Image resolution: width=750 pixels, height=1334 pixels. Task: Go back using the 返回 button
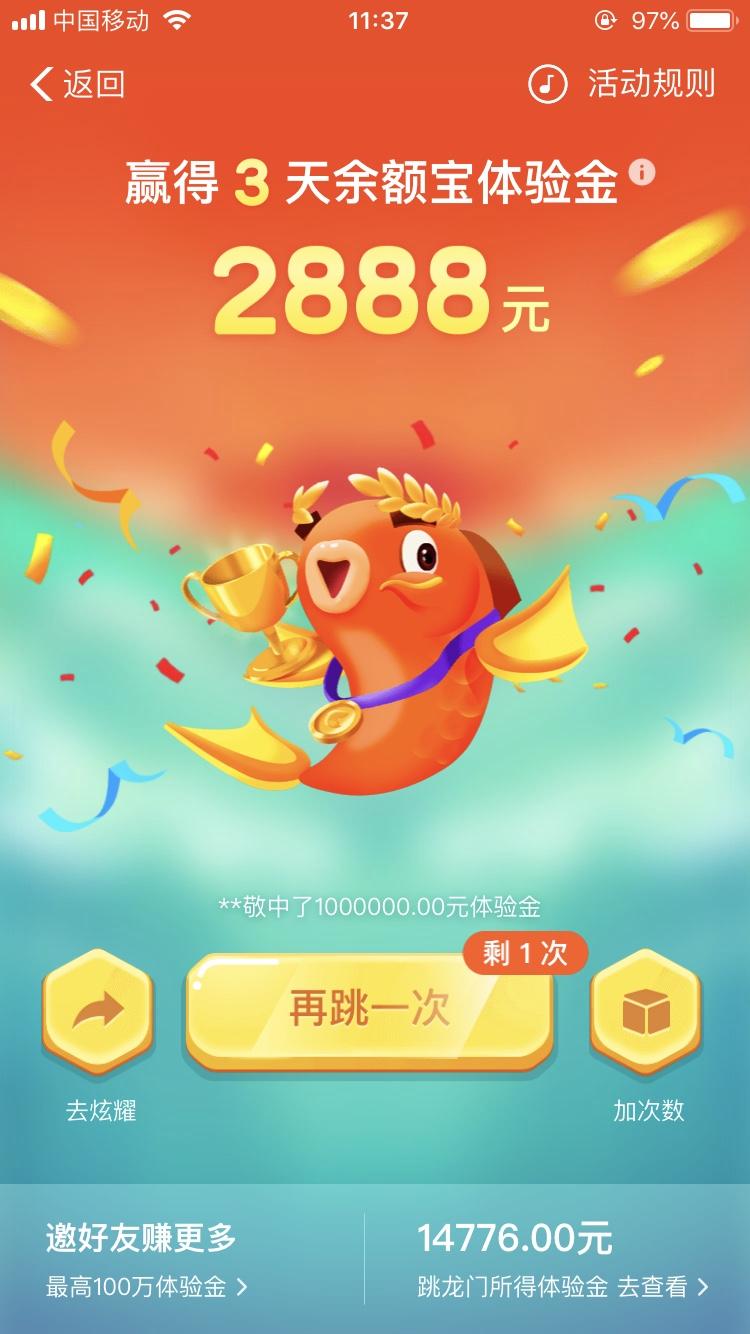click(78, 85)
